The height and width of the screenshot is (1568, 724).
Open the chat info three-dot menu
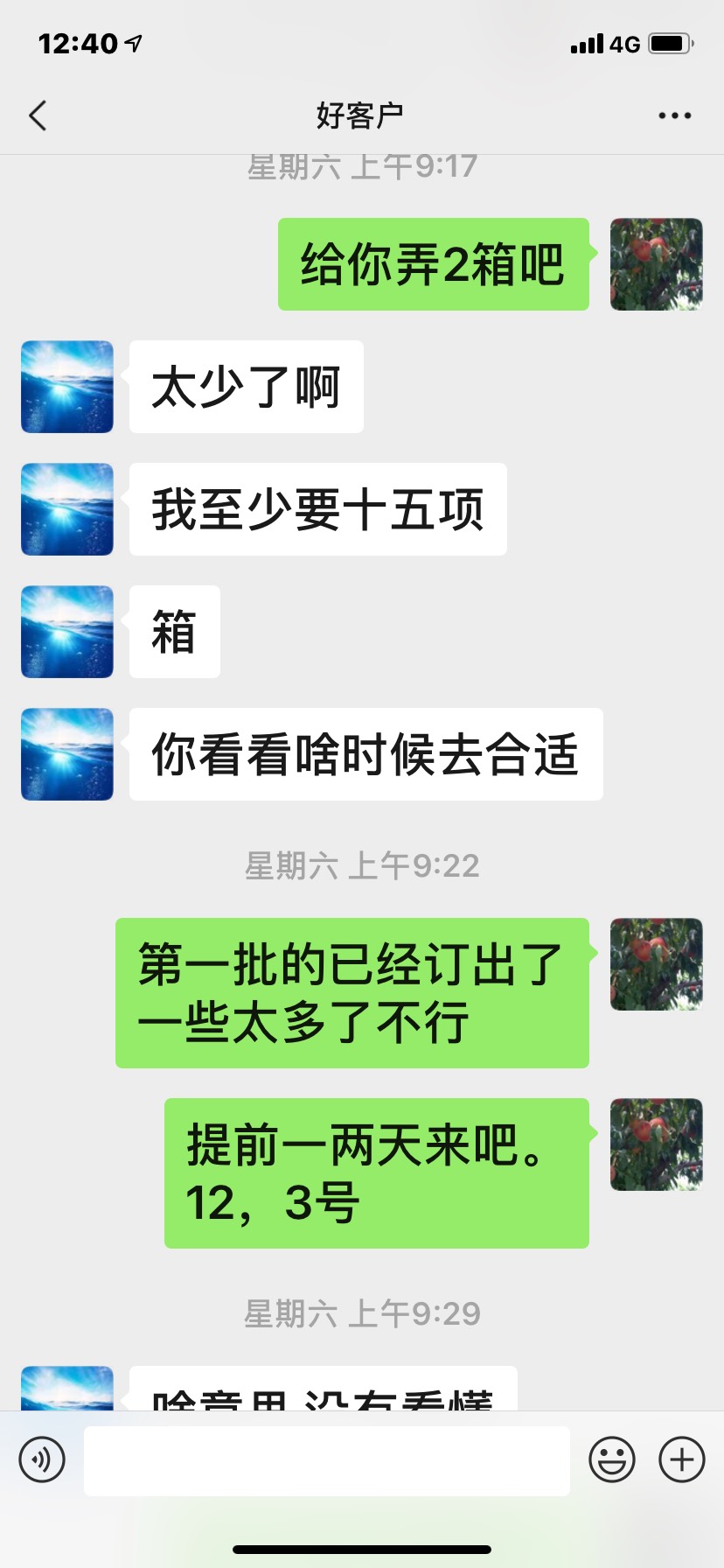(x=674, y=115)
